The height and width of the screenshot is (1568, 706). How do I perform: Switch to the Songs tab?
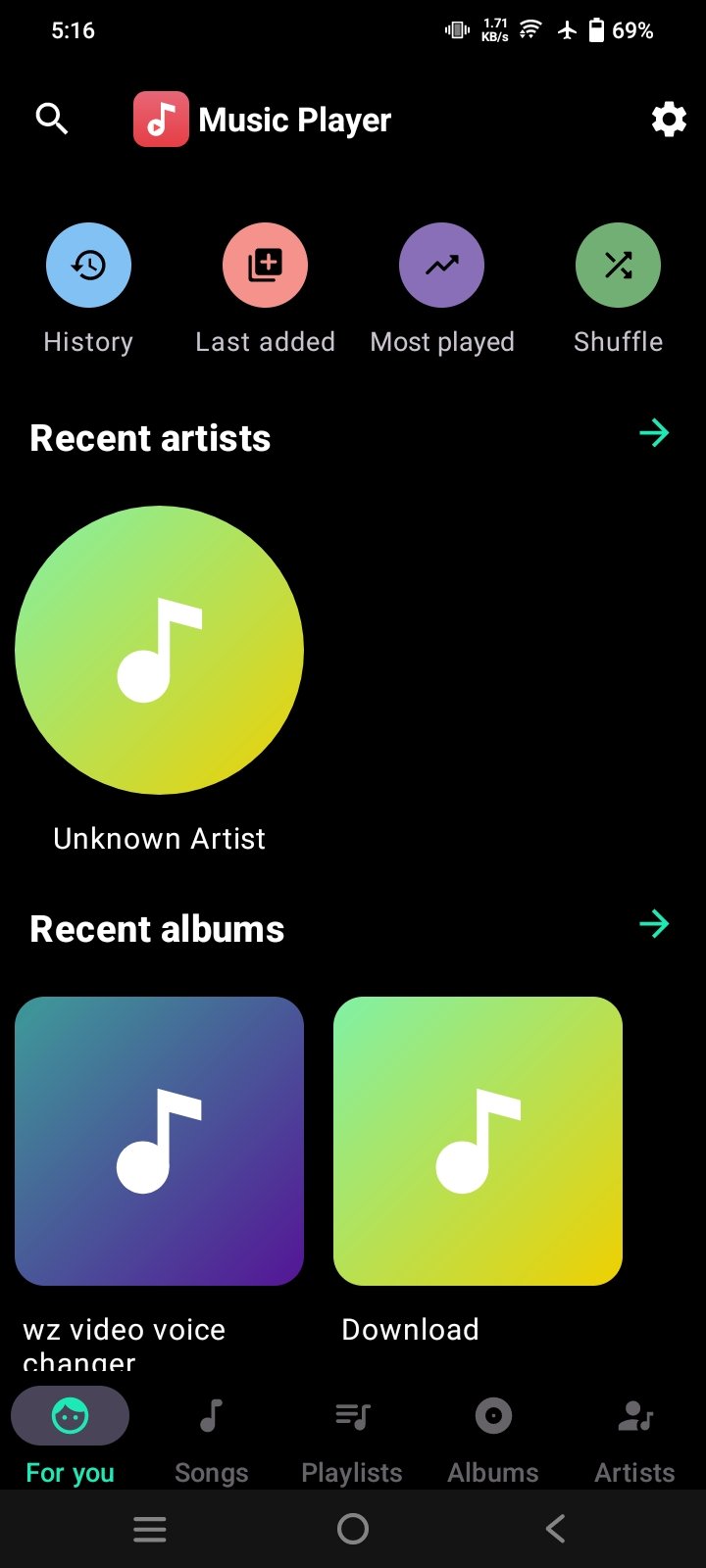tap(211, 1439)
